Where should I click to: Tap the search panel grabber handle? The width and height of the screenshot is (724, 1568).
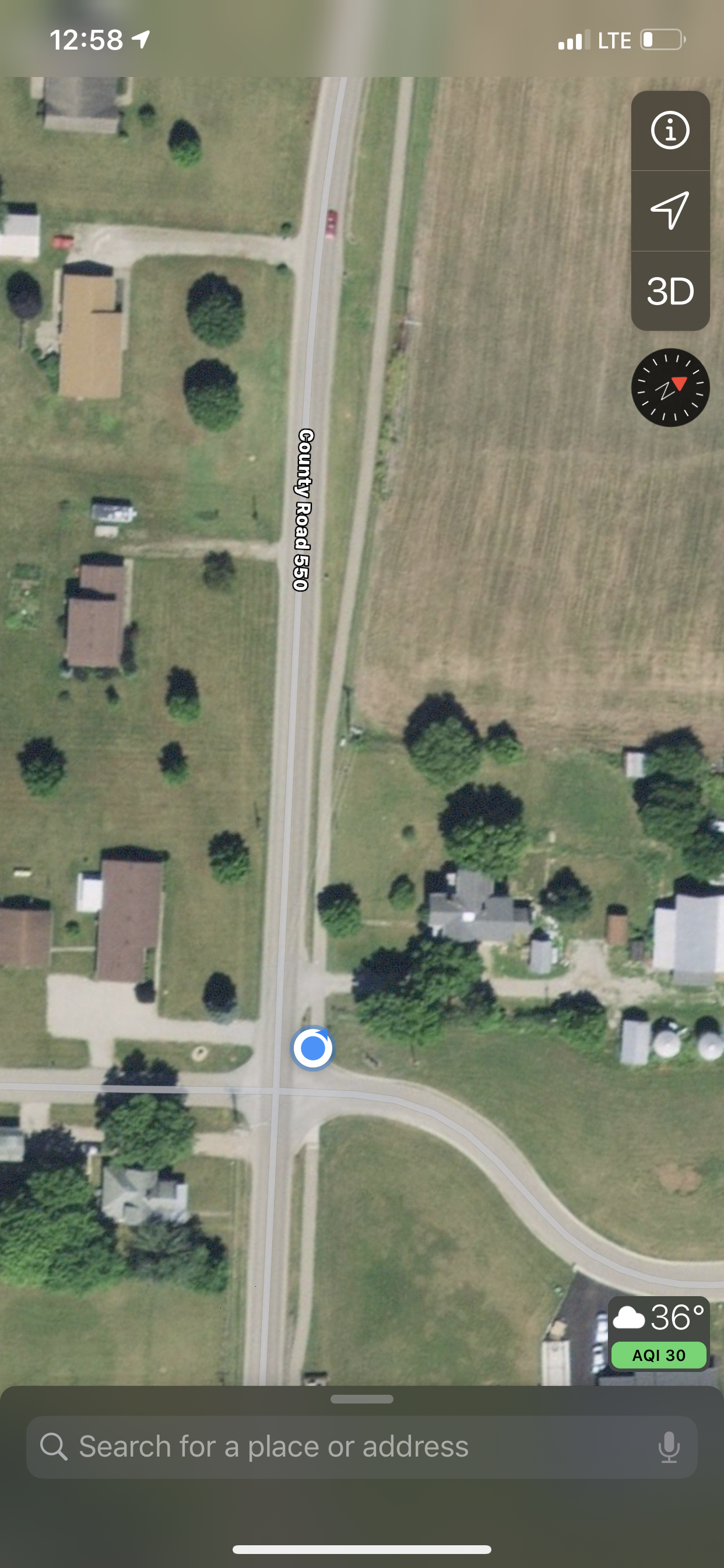[x=361, y=1399]
